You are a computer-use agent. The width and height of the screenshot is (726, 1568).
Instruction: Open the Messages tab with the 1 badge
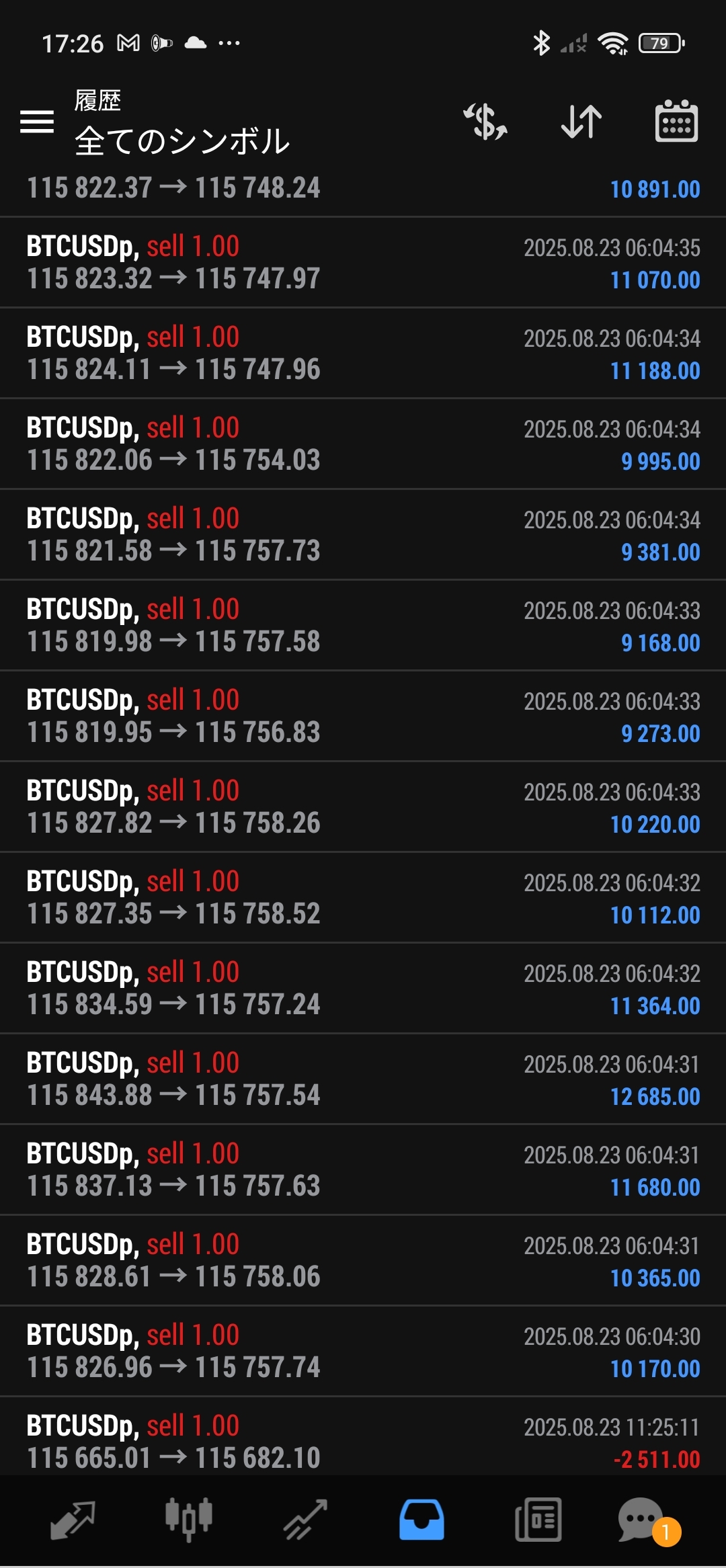pos(649,1521)
